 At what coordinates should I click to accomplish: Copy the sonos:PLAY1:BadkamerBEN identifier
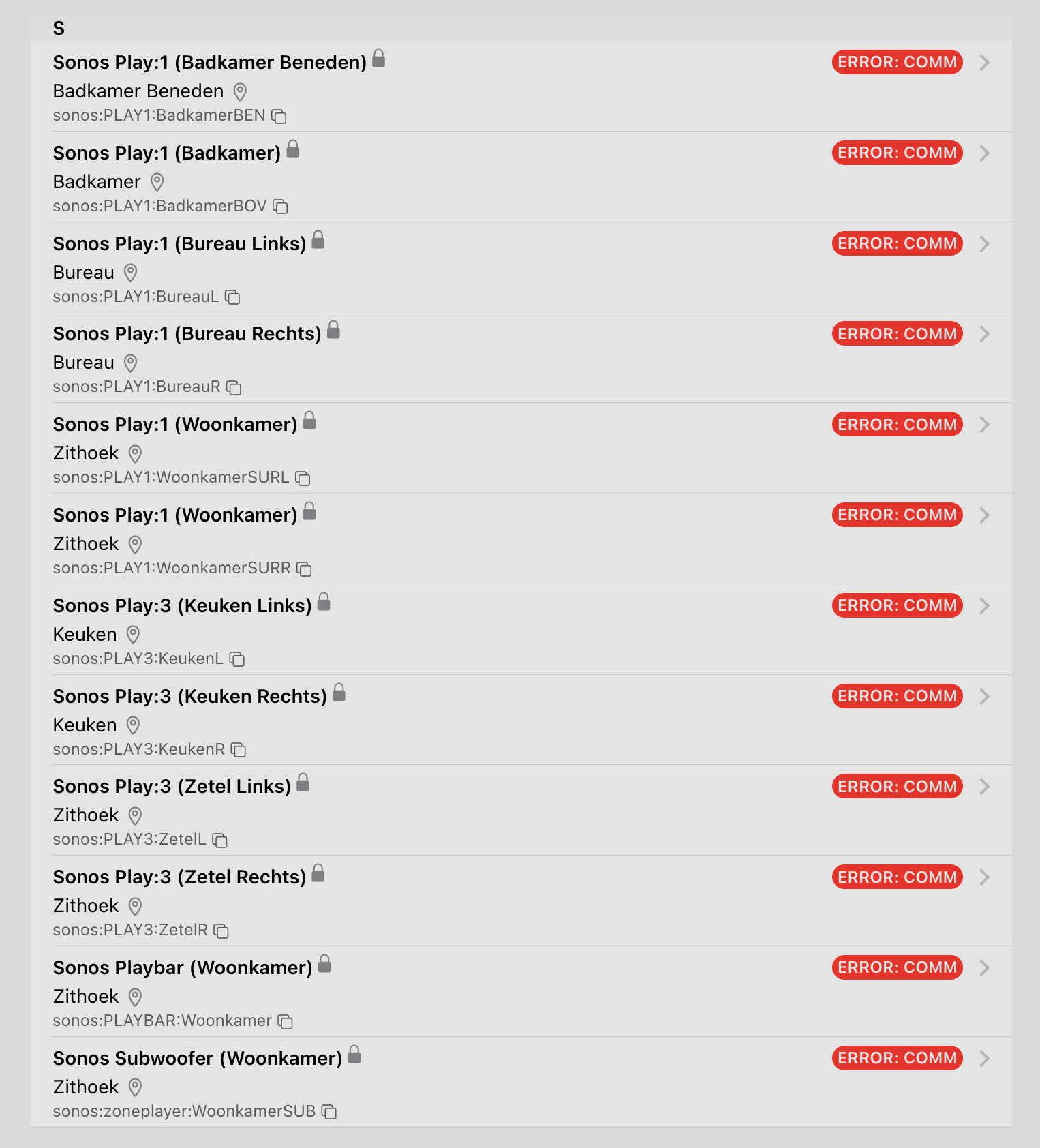click(279, 117)
